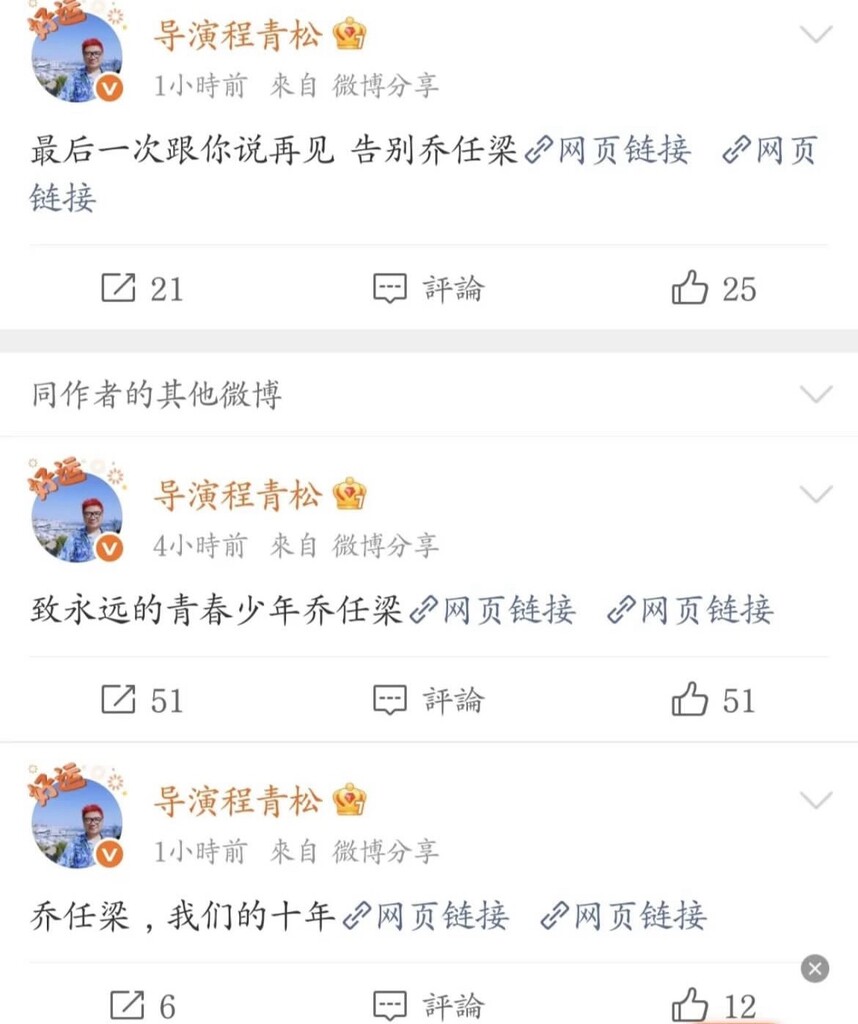Open first 网页链接 in 致永远的青春少年乔任梁 post
858x1024 pixels.
[494, 609]
